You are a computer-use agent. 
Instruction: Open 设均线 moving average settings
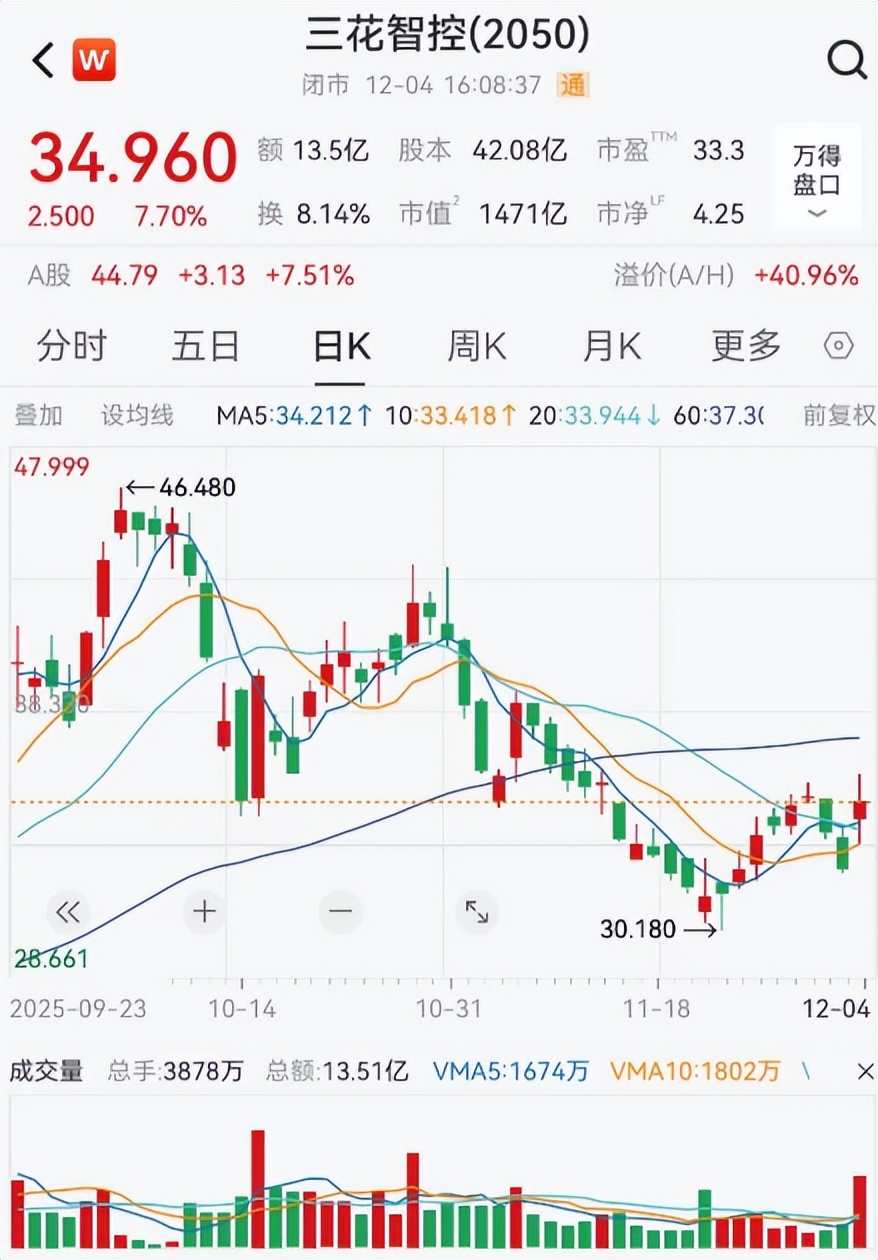point(137,415)
